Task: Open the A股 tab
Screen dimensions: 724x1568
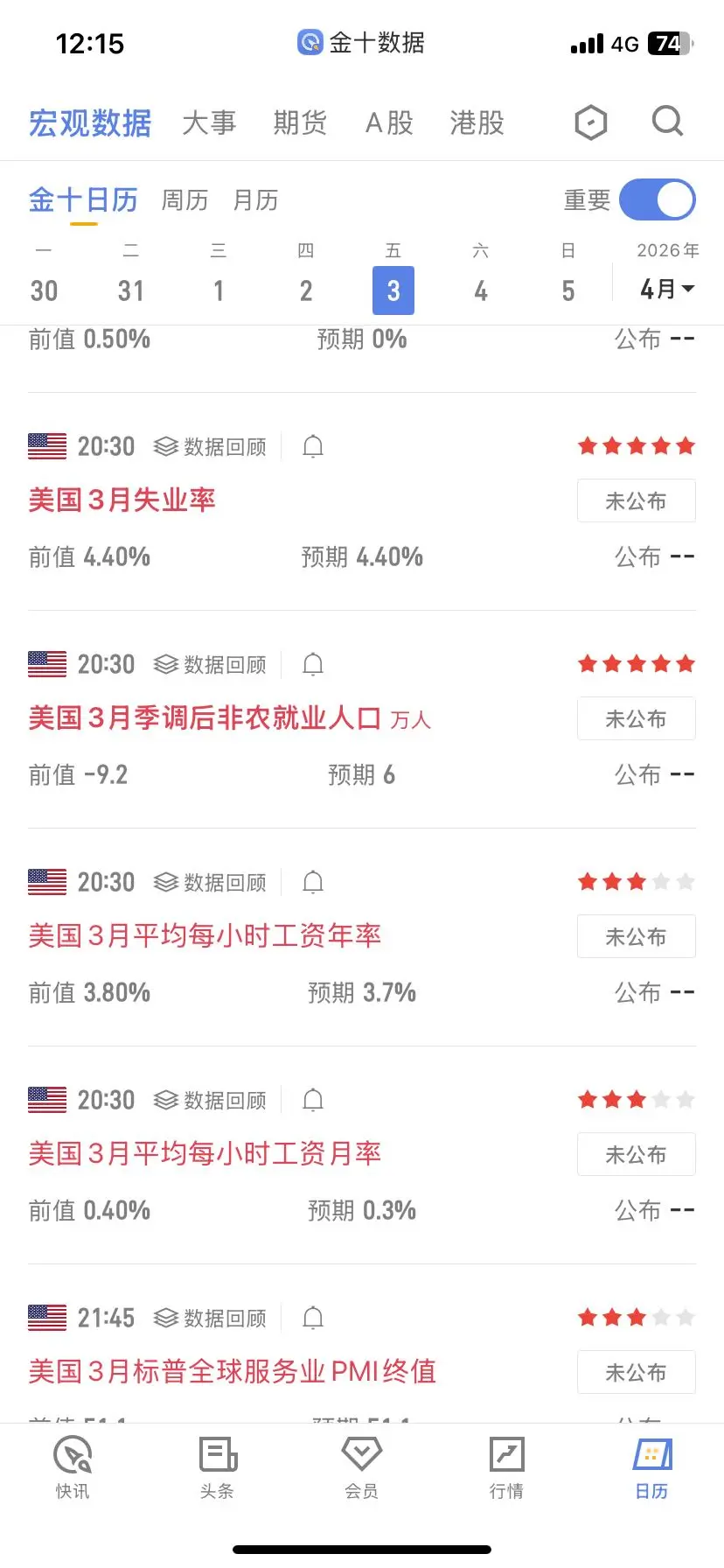Action: click(x=389, y=122)
